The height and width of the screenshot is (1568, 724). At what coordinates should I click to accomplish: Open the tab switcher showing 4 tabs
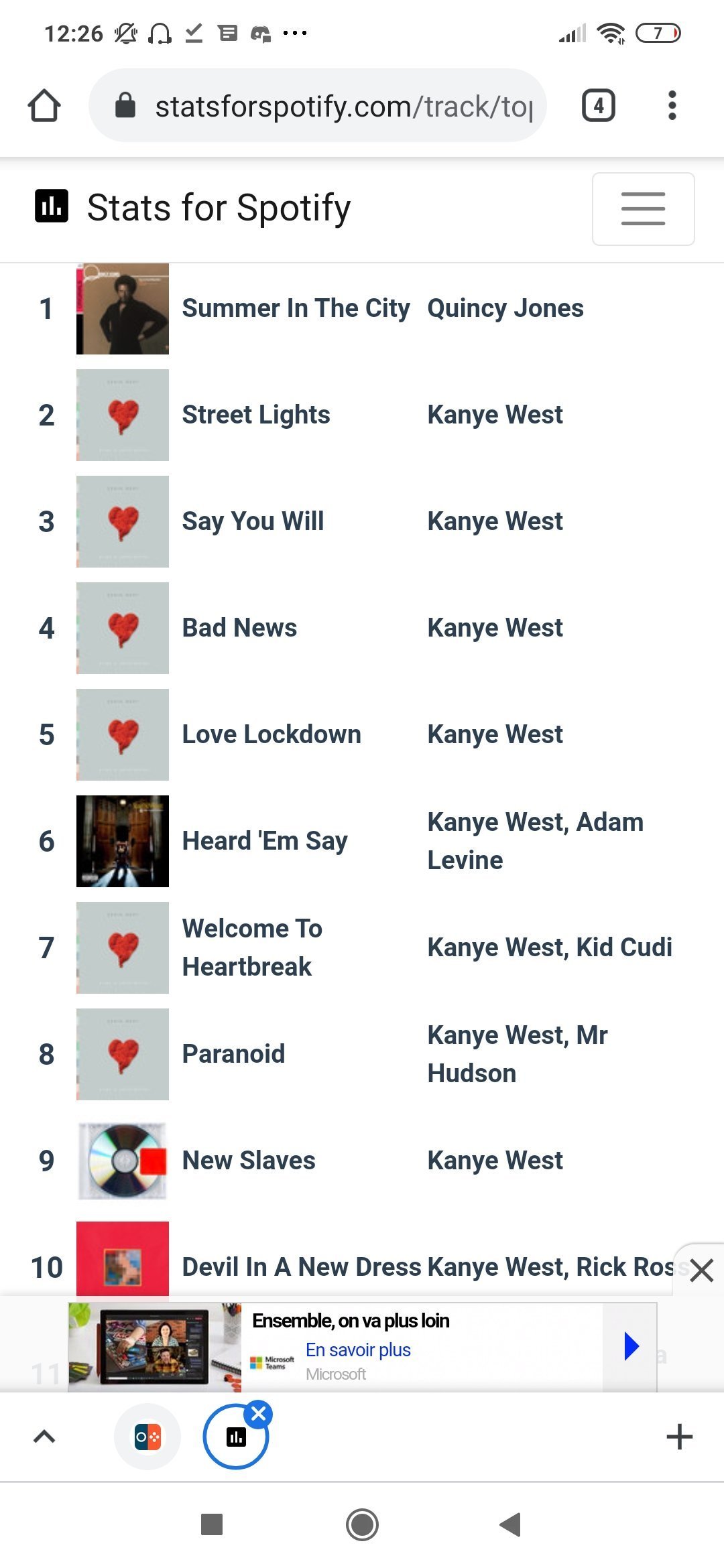pyautogui.click(x=599, y=106)
